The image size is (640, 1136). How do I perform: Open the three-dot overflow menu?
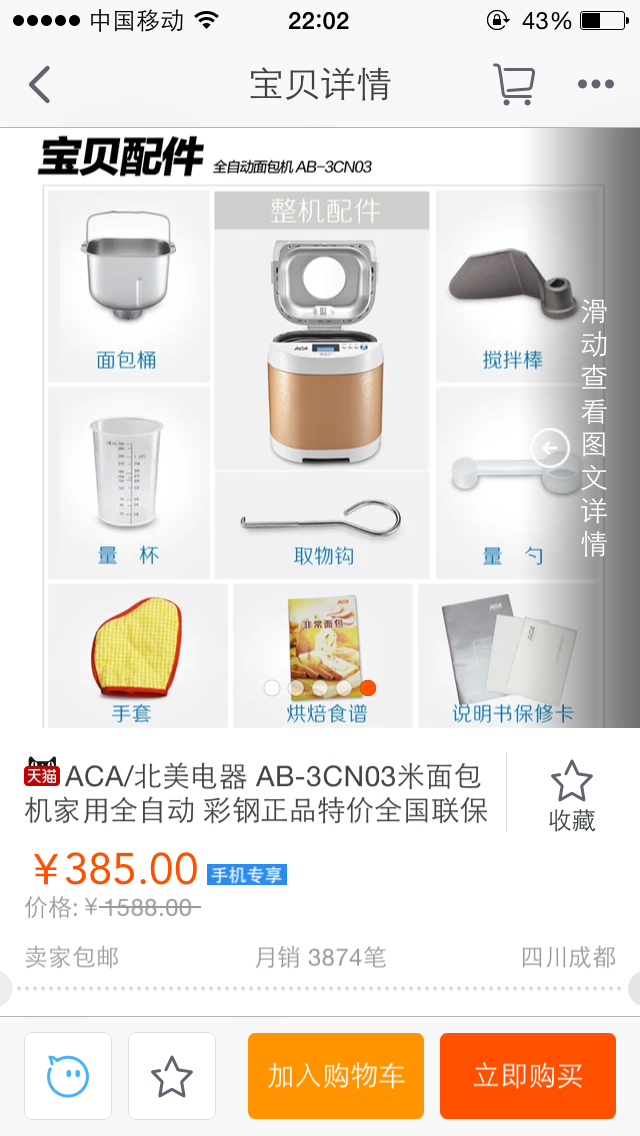pos(595,85)
